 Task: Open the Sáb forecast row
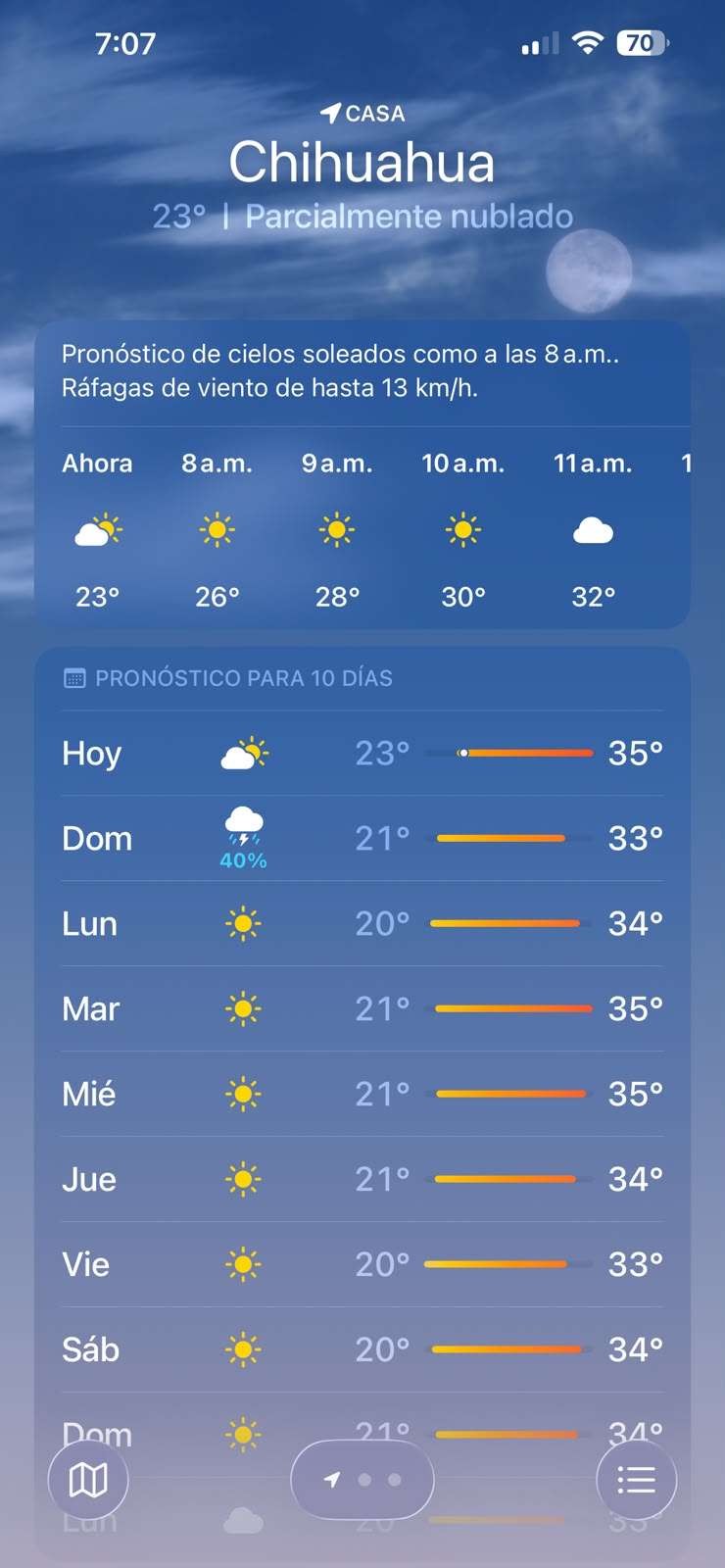pyautogui.click(x=362, y=1349)
